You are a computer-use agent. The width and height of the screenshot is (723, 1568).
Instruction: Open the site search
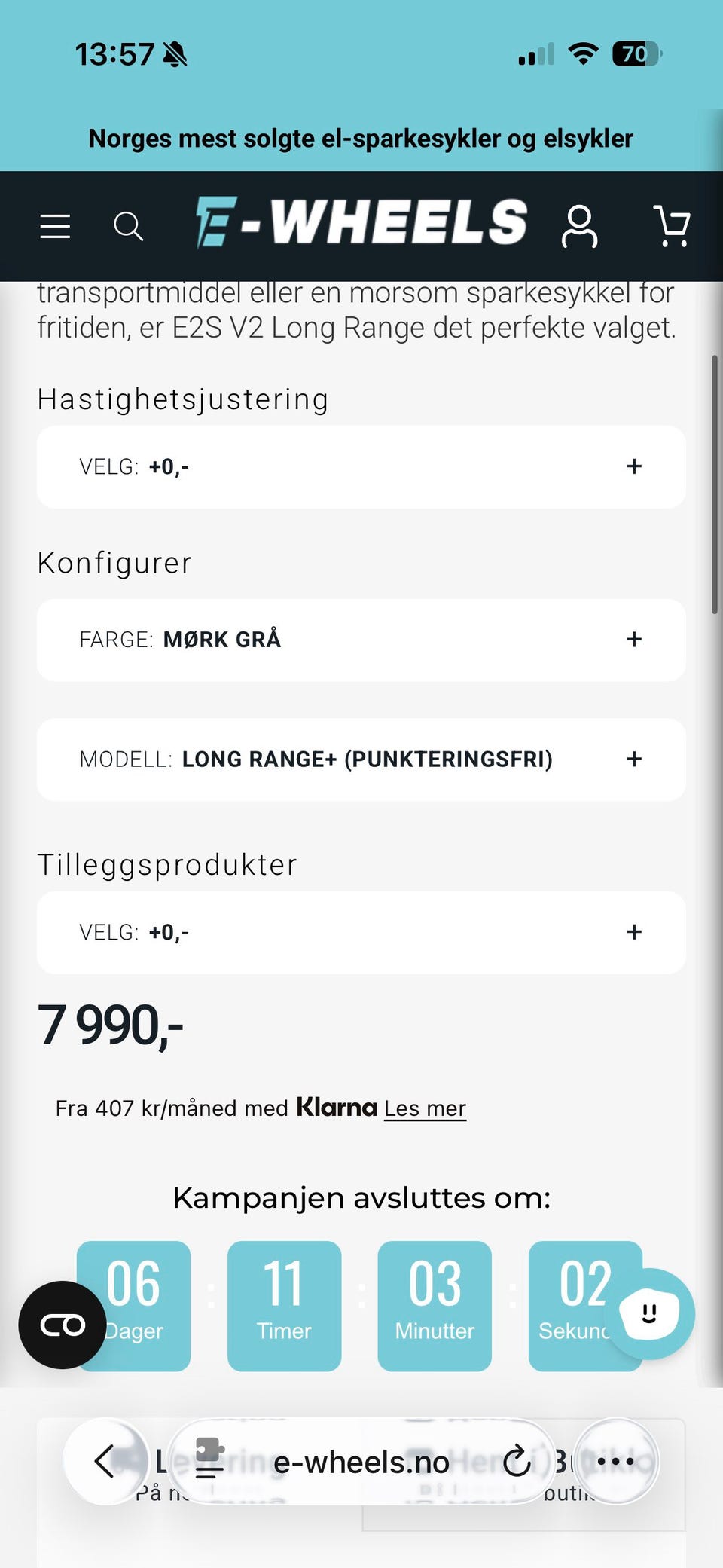[x=128, y=226]
